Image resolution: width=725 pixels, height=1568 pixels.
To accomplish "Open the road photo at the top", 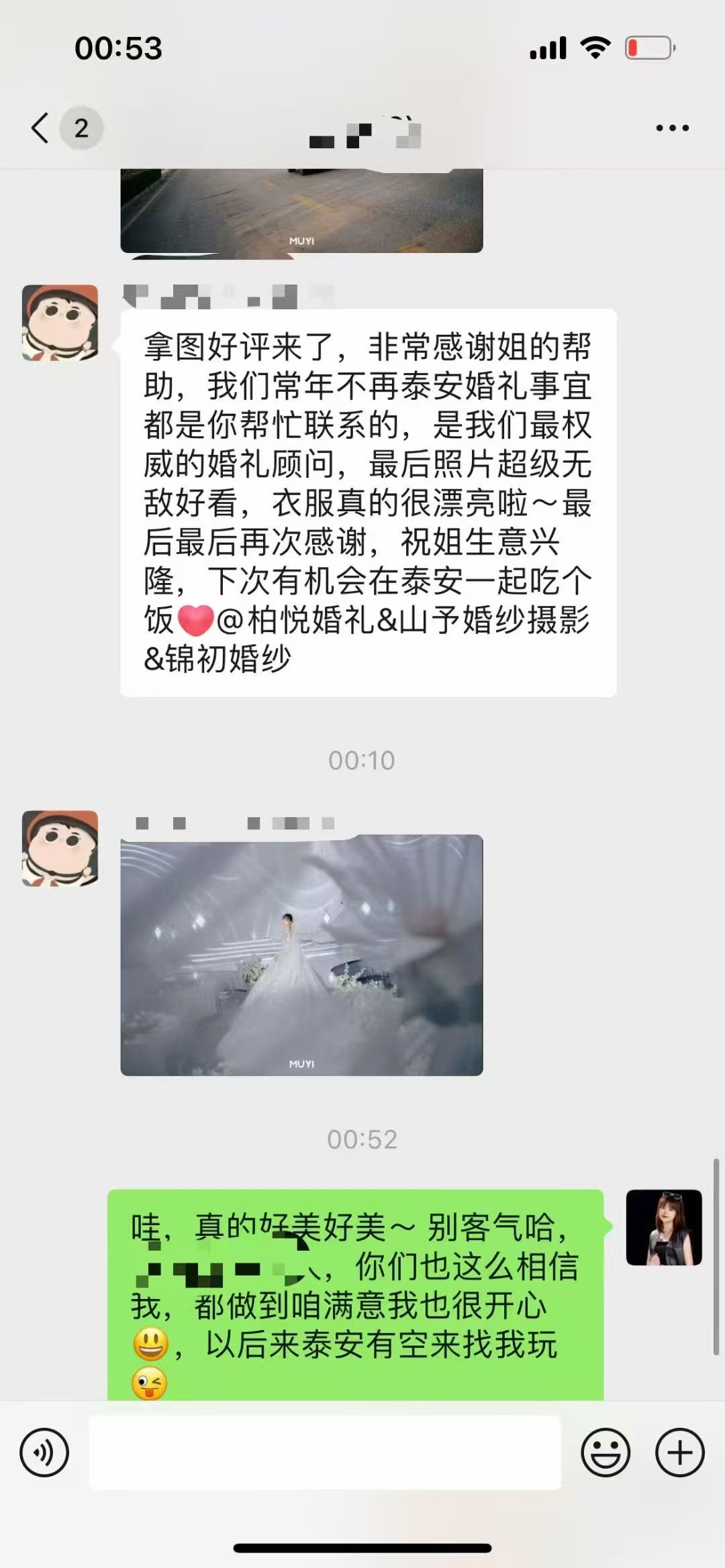I will tap(301, 210).
